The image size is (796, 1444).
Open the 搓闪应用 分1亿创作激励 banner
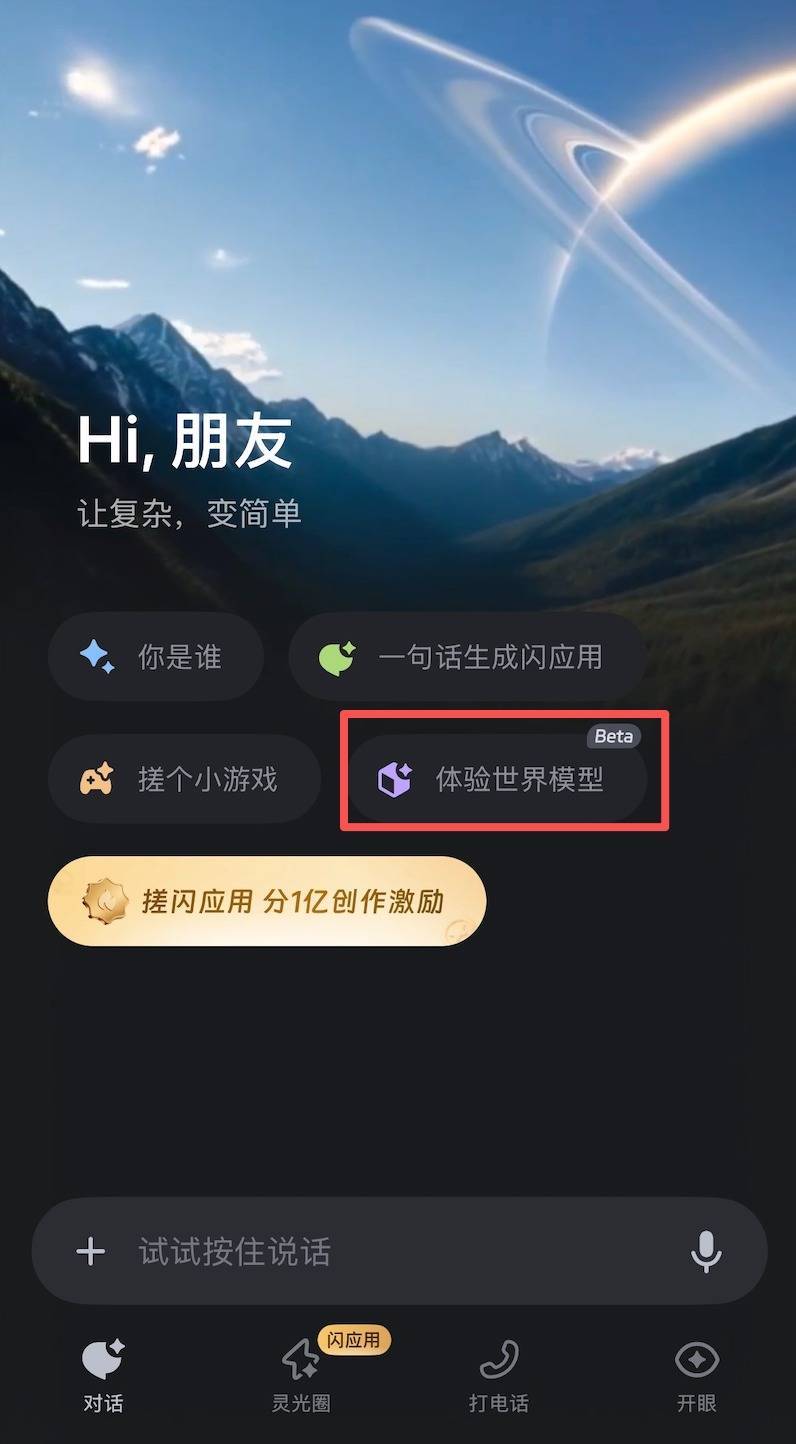click(x=266, y=901)
